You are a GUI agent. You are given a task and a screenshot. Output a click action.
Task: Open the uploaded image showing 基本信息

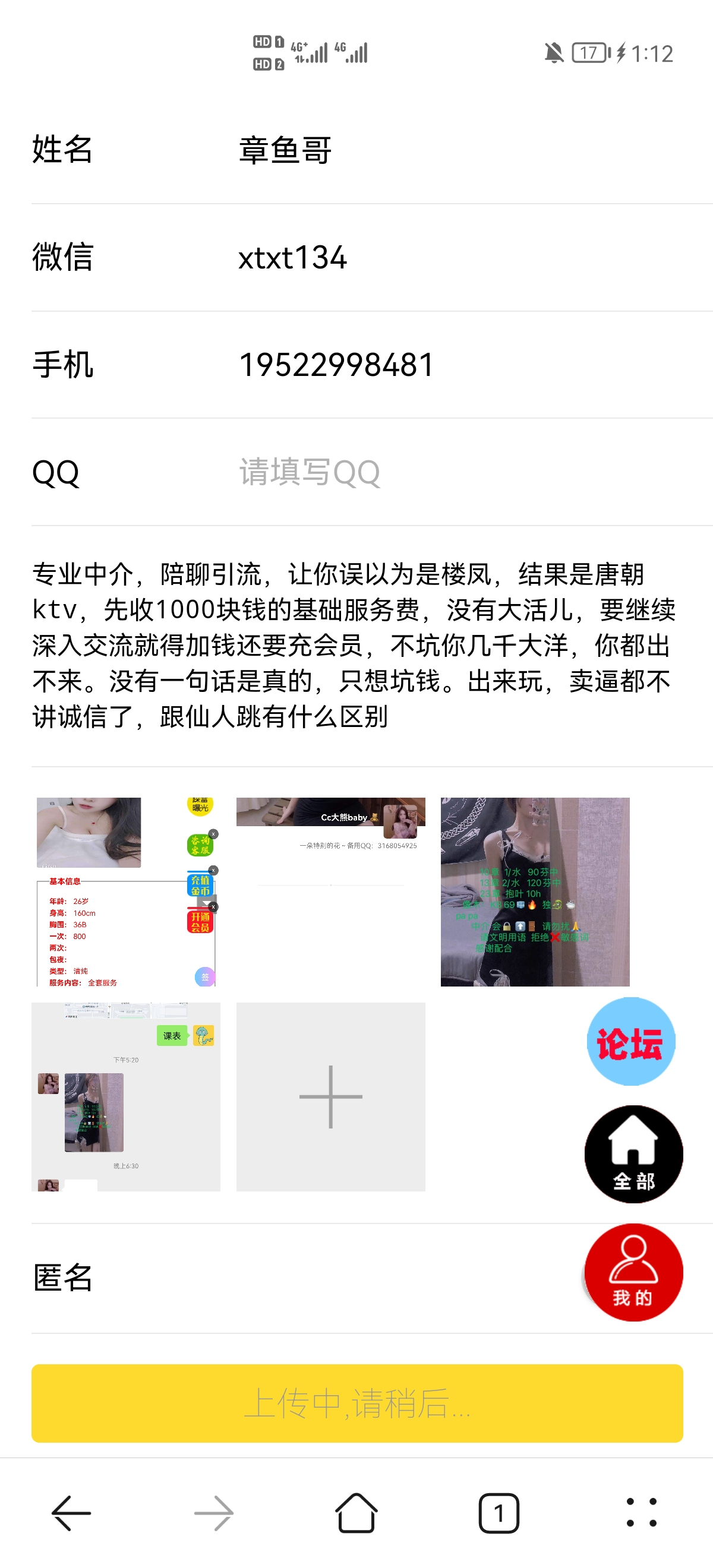click(x=126, y=892)
